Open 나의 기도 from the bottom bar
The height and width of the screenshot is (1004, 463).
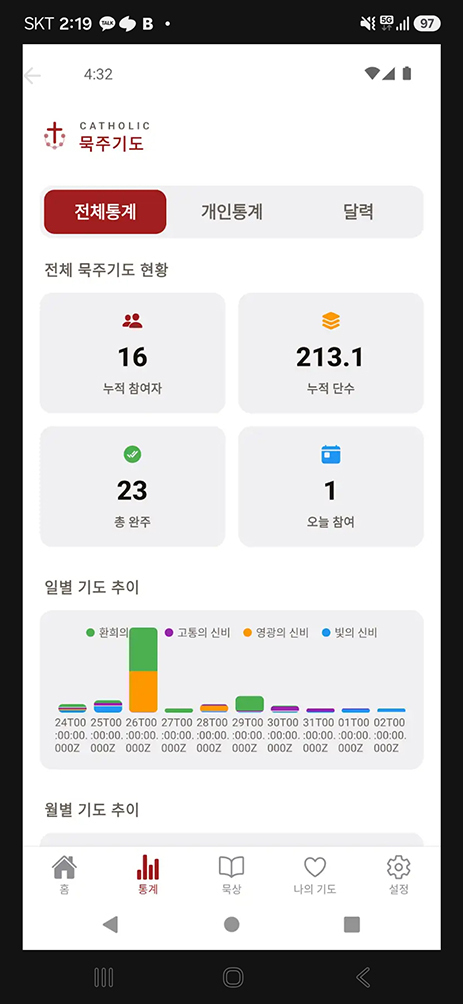(314, 875)
